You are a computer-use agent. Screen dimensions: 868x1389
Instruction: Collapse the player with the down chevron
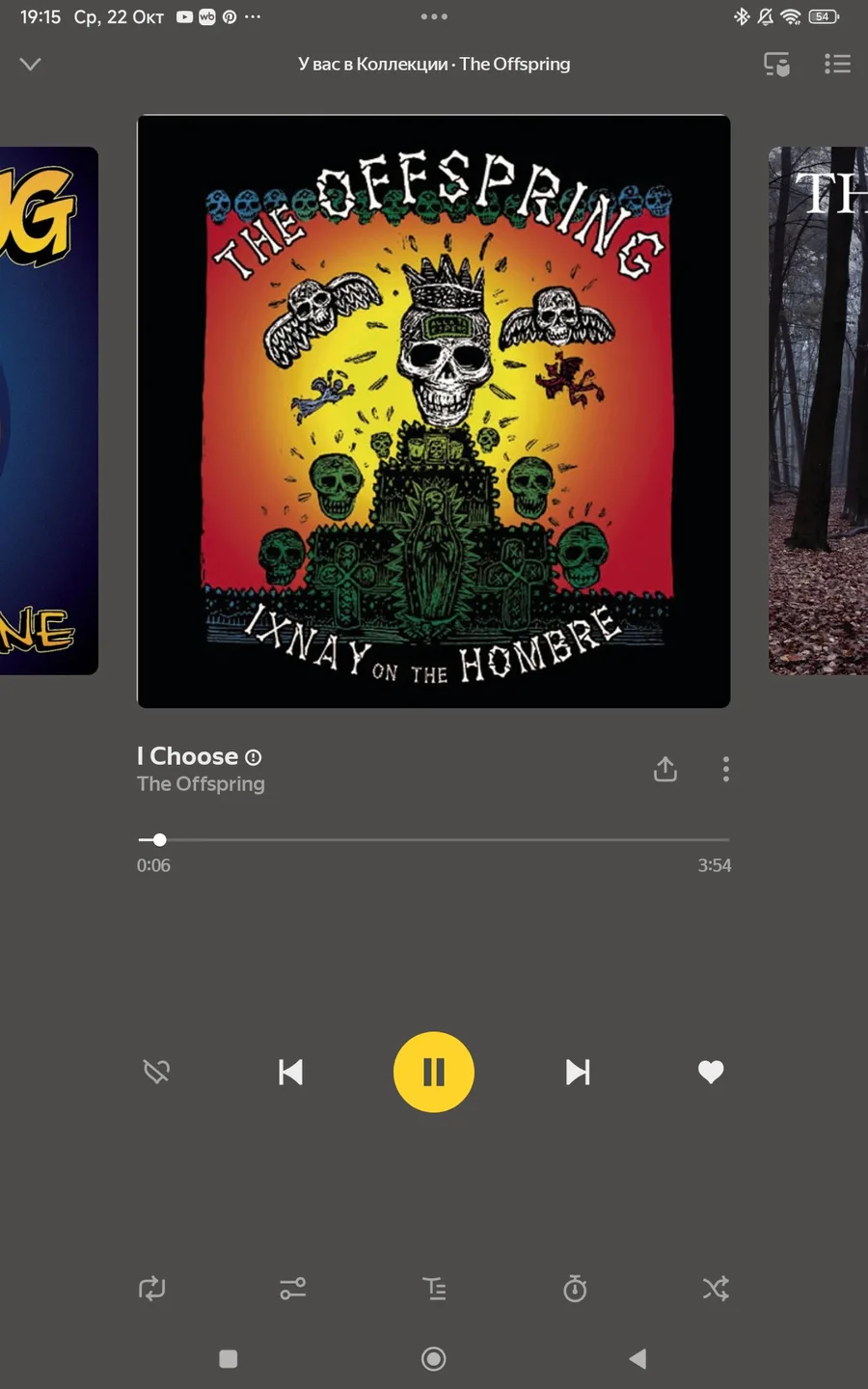31,64
